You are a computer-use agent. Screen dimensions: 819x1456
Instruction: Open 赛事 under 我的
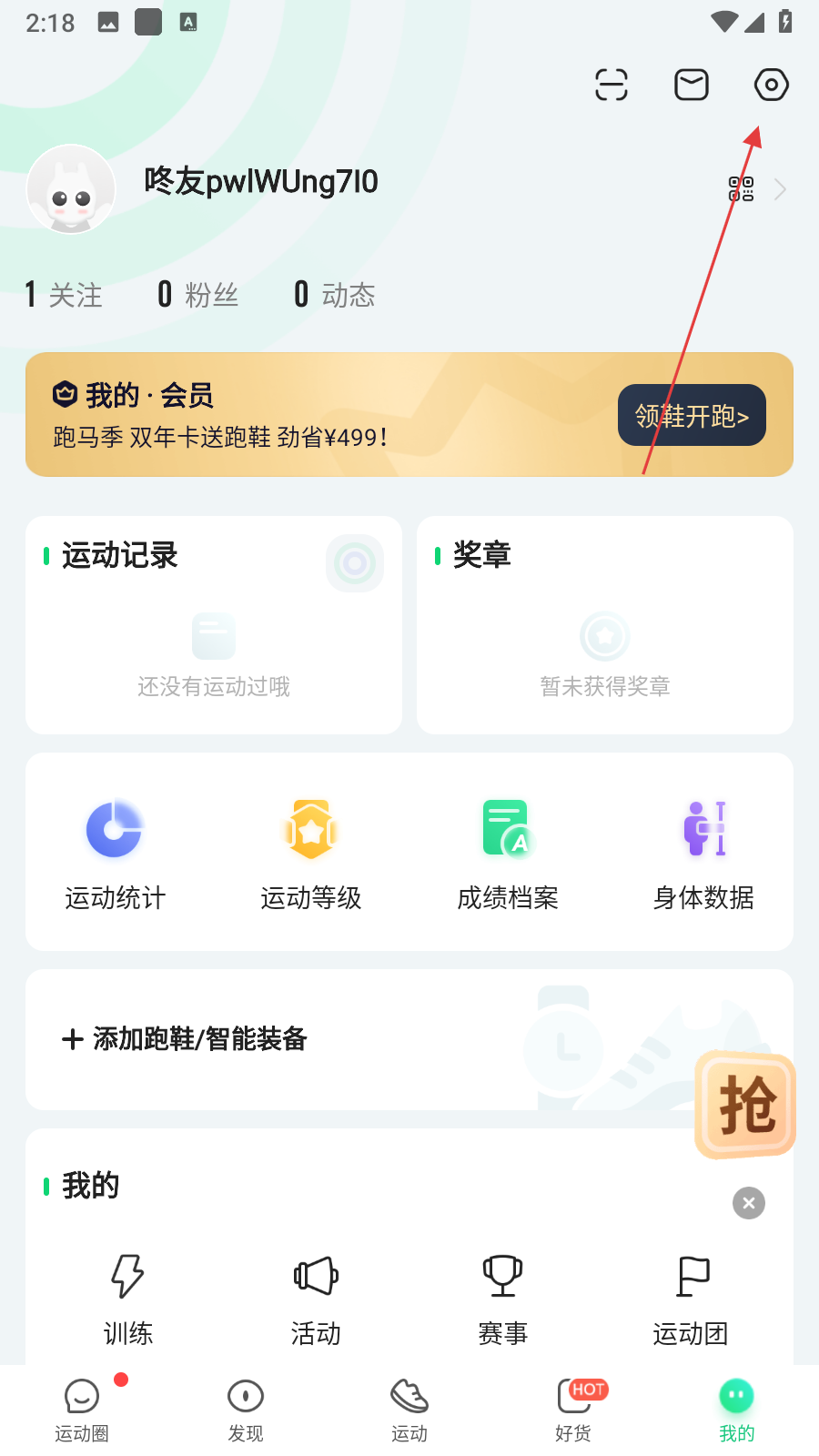coord(503,1299)
